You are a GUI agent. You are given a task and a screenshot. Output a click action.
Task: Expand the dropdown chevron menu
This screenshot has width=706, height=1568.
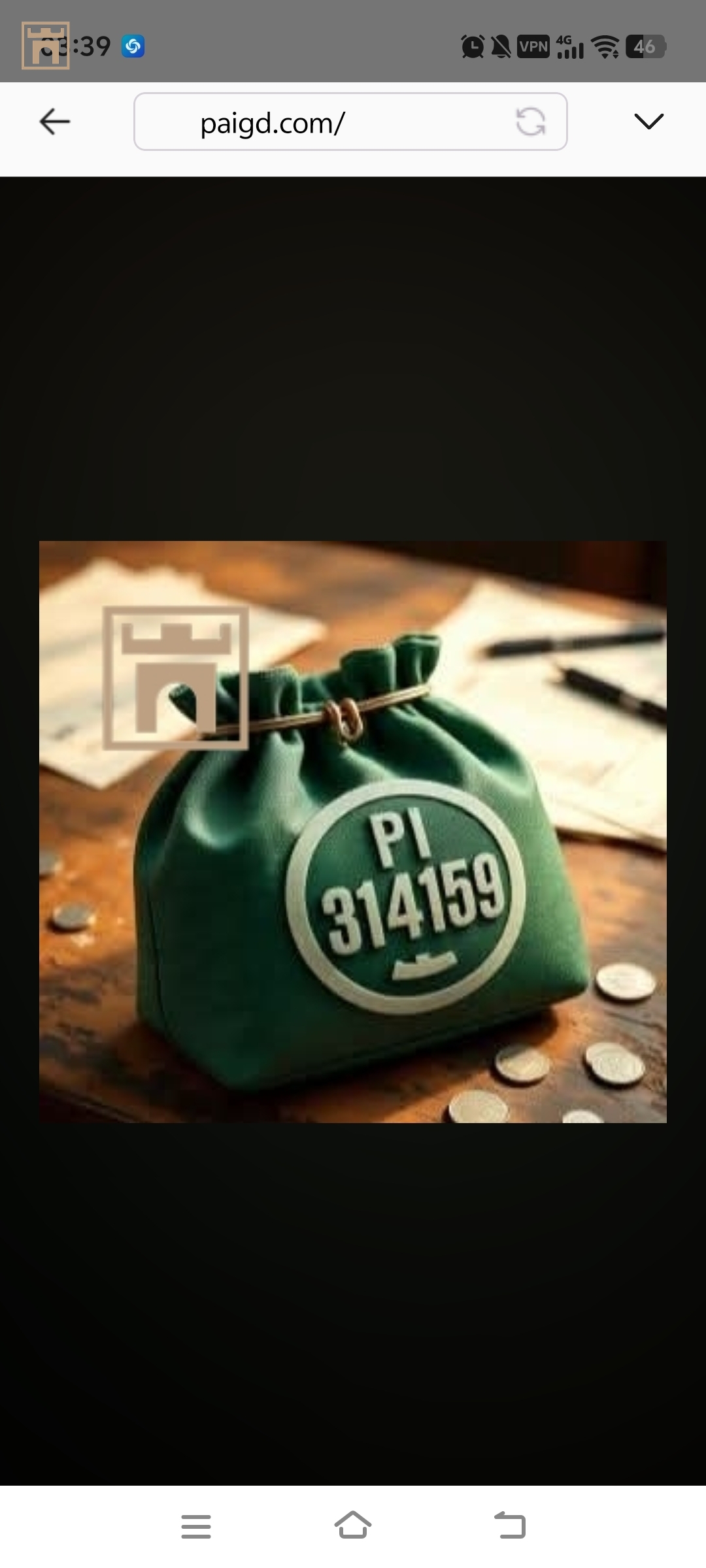[x=648, y=122]
